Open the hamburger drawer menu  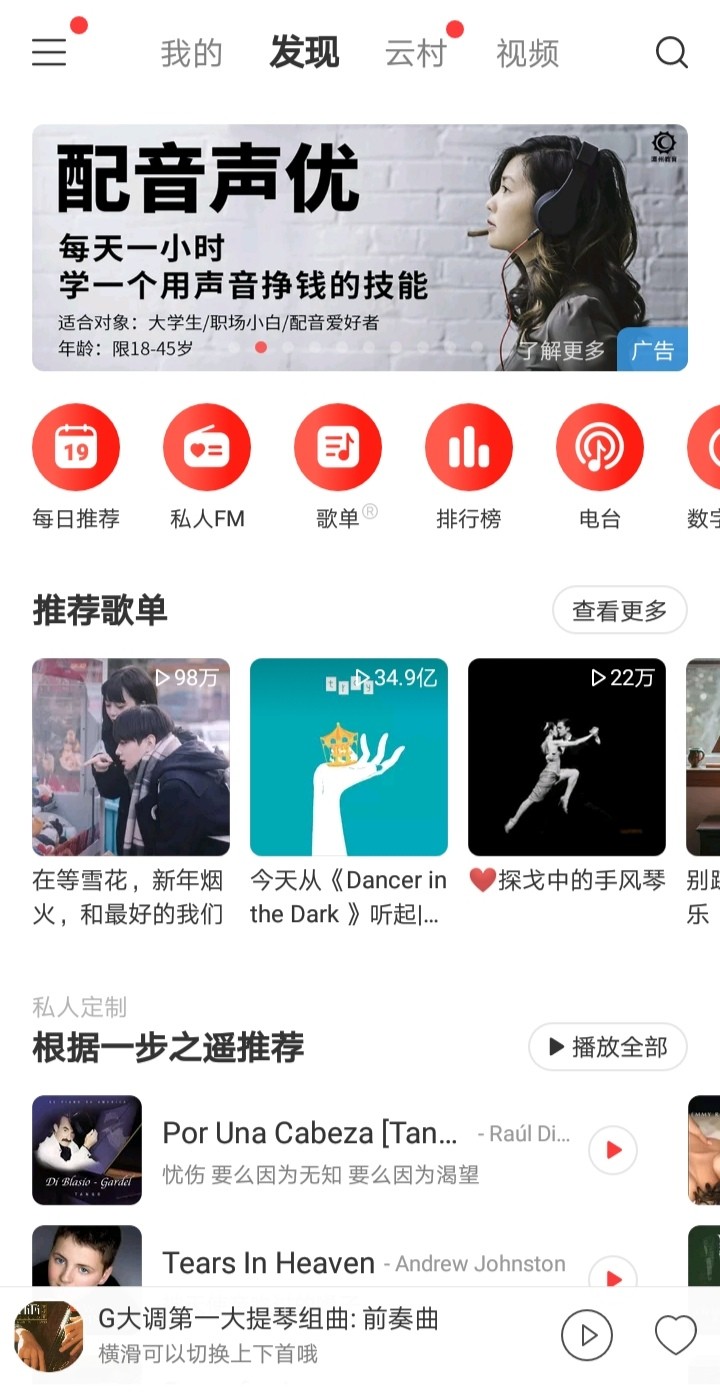pyautogui.click(x=49, y=52)
